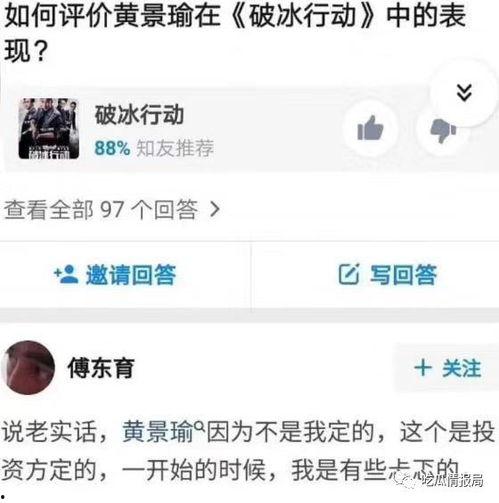
Task: Tap thumbs down for 破冰行动
Action: tap(443, 130)
